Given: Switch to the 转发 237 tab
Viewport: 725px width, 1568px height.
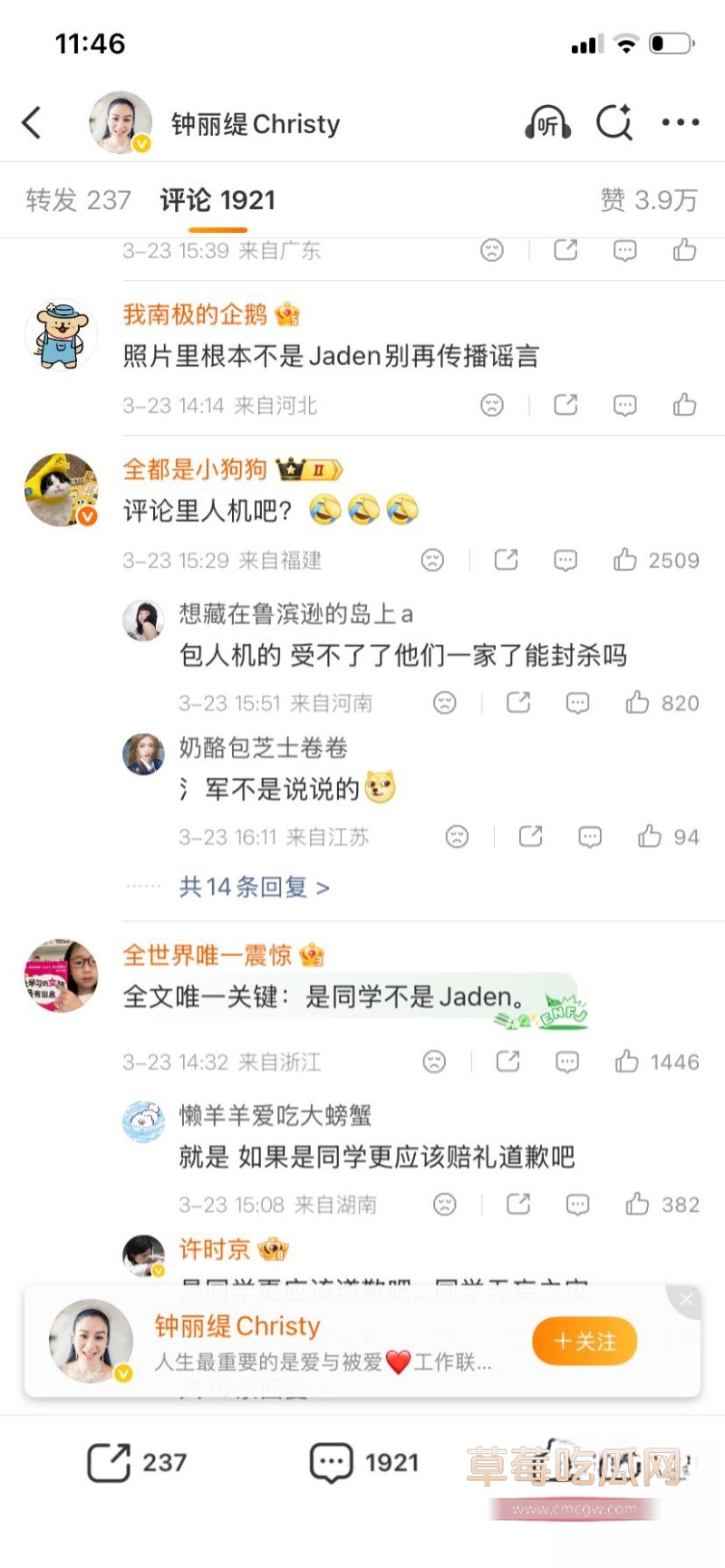Looking at the screenshot, I should (79, 200).
